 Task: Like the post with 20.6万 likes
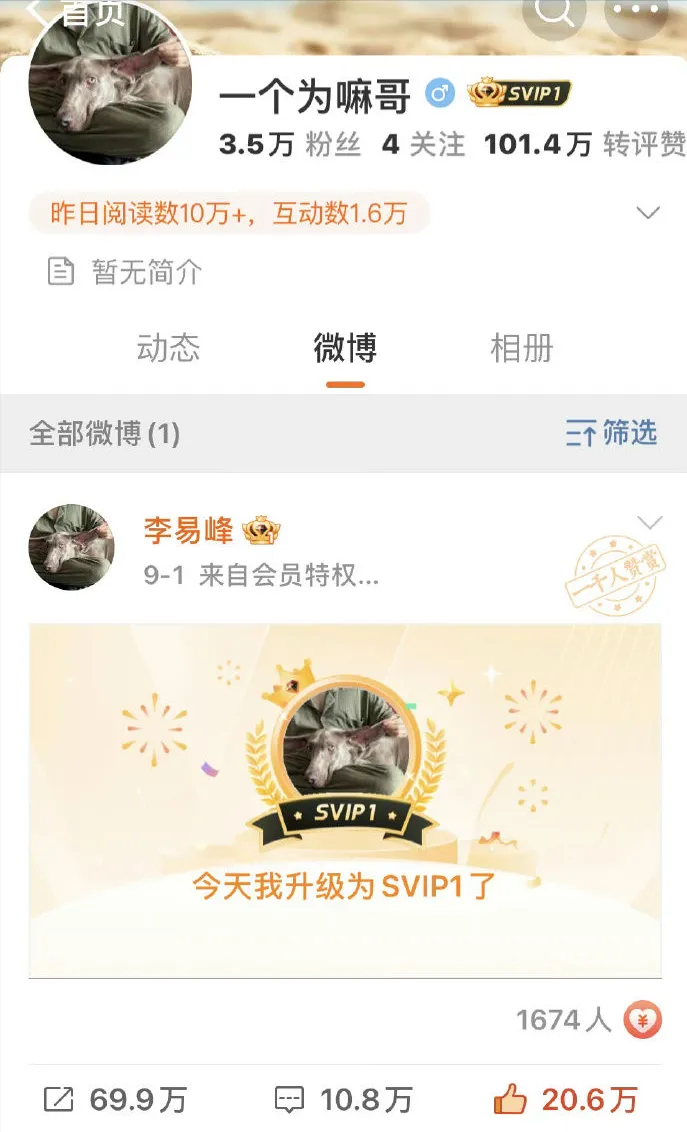(x=566, y=1100)
